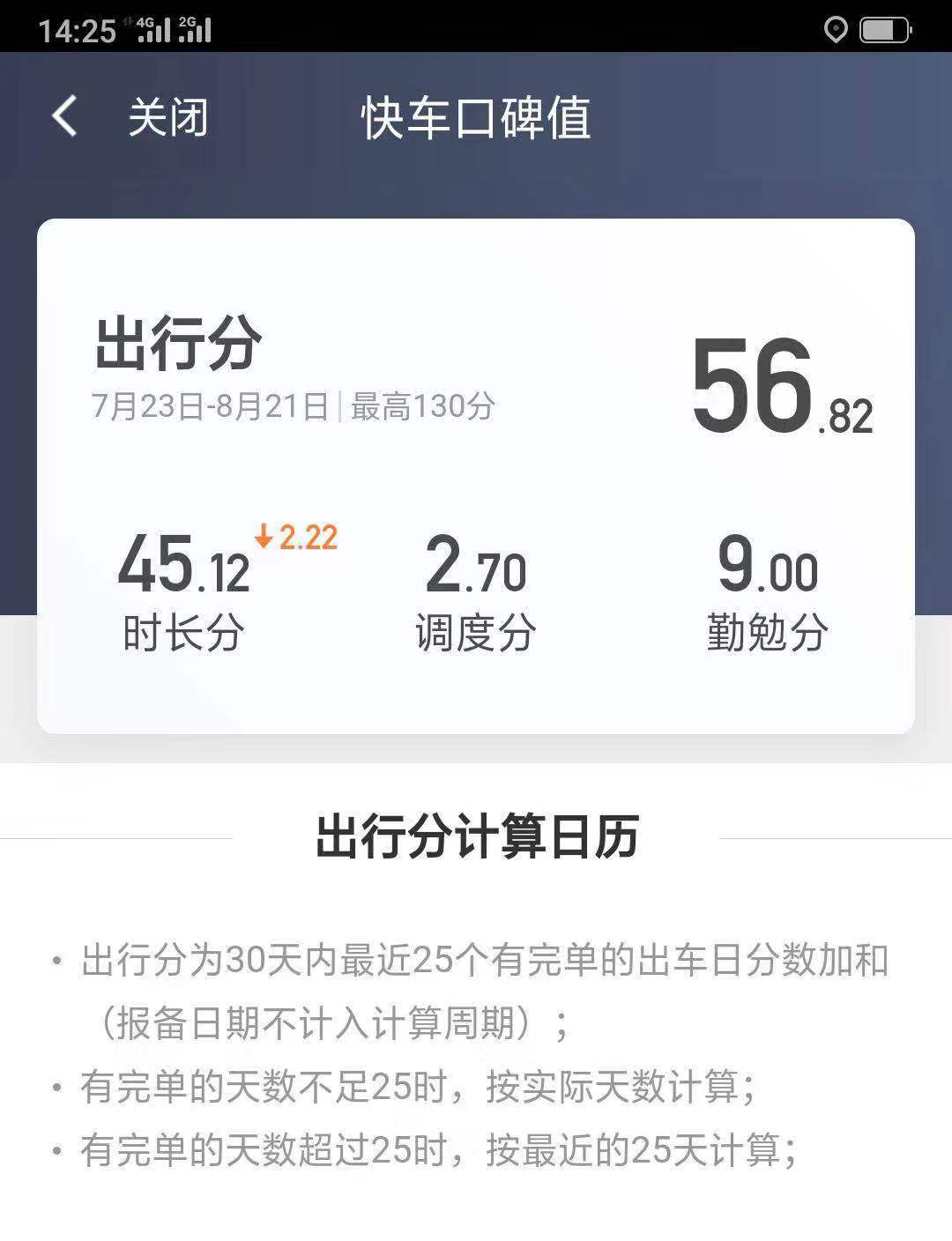Tap the 关闭 close label
The width and height of the screenshot is (952, 1241).
[x=167, y=119]
